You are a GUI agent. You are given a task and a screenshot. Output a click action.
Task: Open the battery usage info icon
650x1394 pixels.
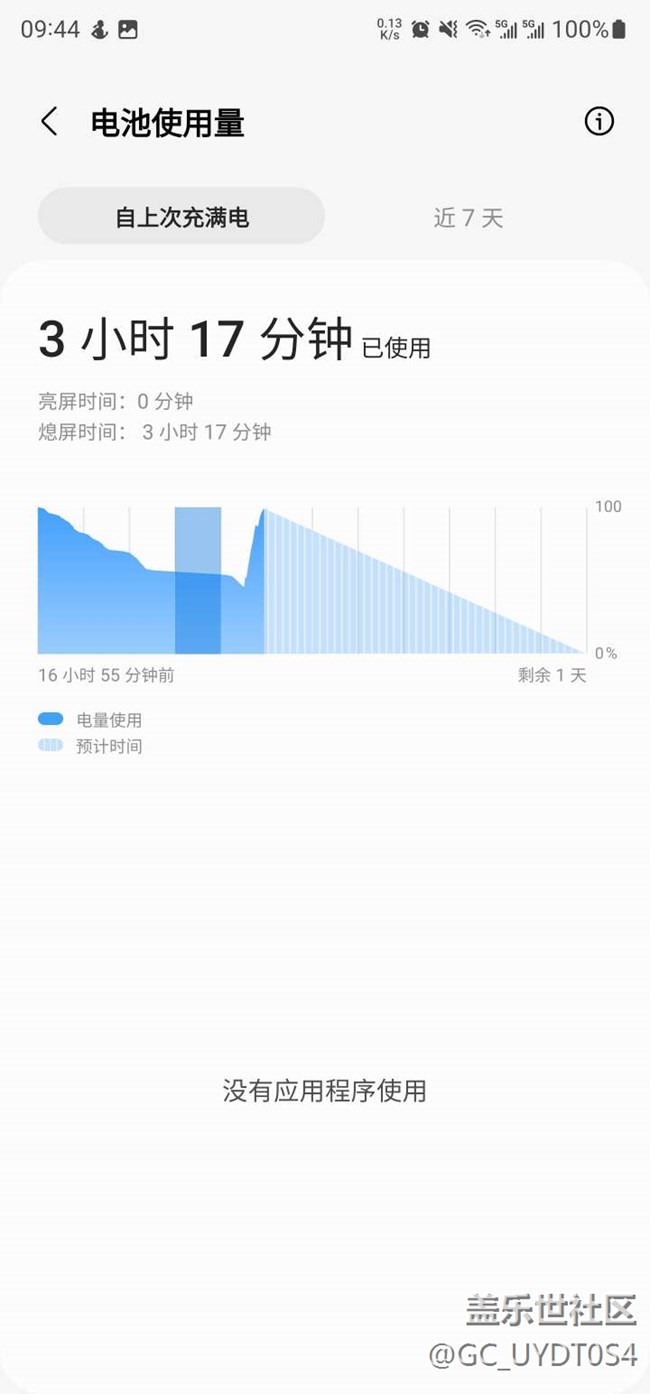click(598, 122)
